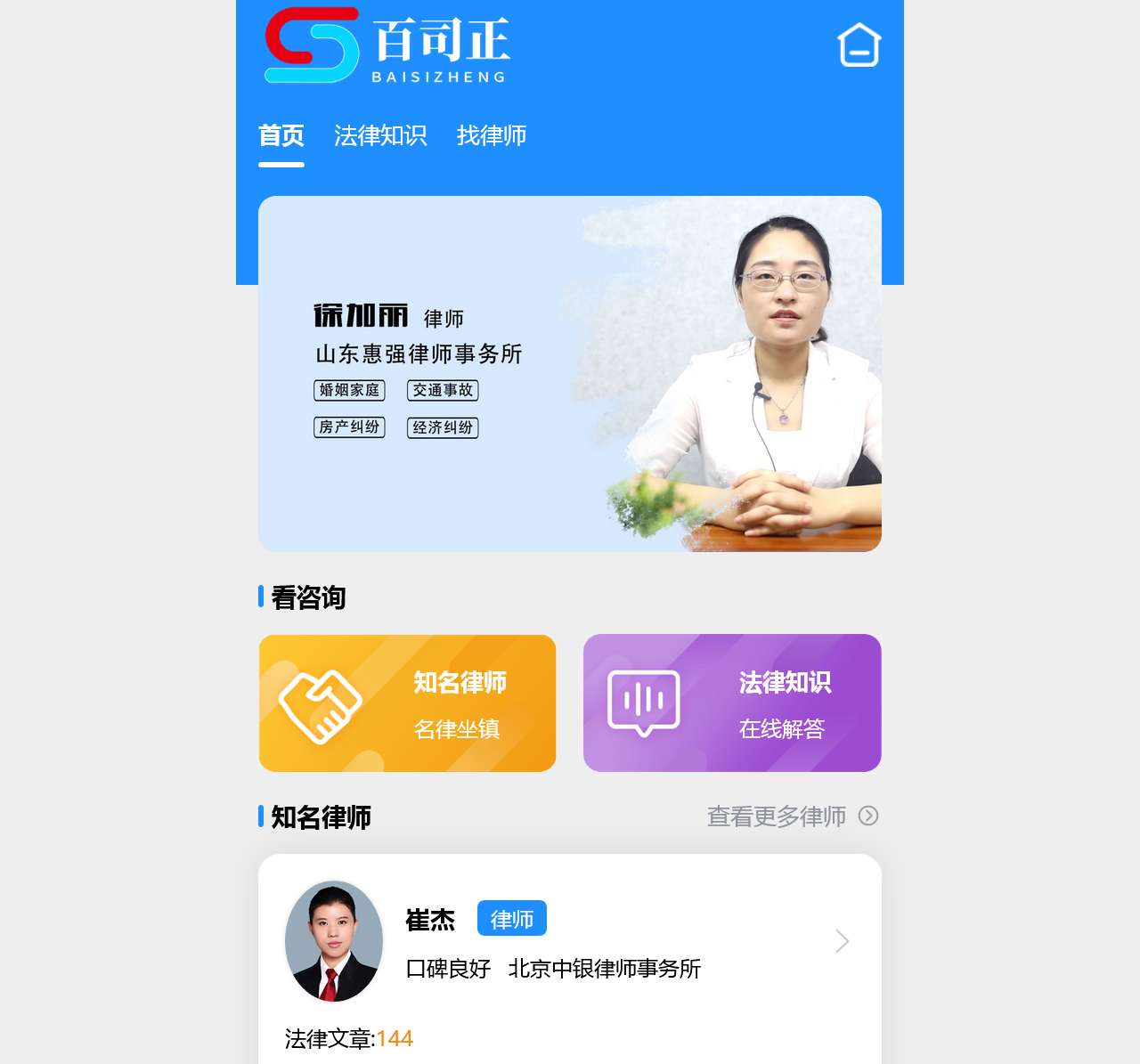The height and width of the screenshot is (1064, 1140).
Task: Open the 知名律师 名律坐镇 card
Action: [407, 703]
